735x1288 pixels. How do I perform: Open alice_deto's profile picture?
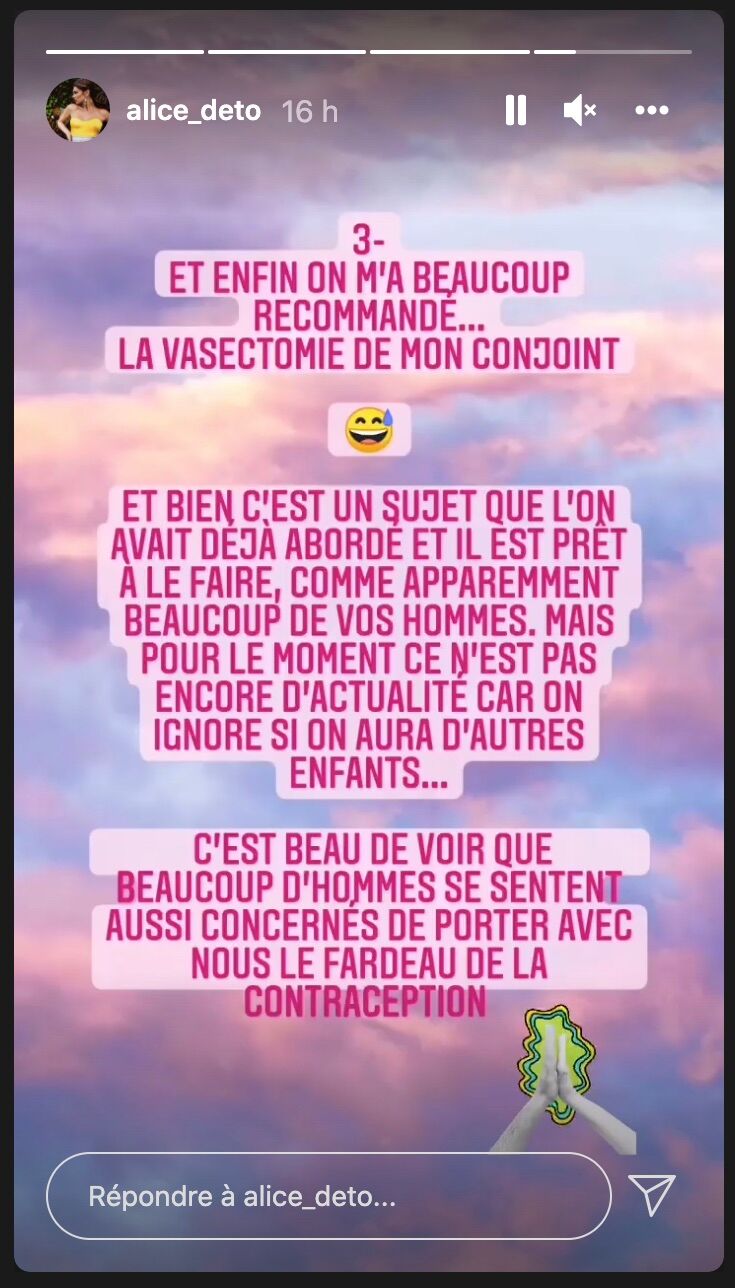pos(77,110)
